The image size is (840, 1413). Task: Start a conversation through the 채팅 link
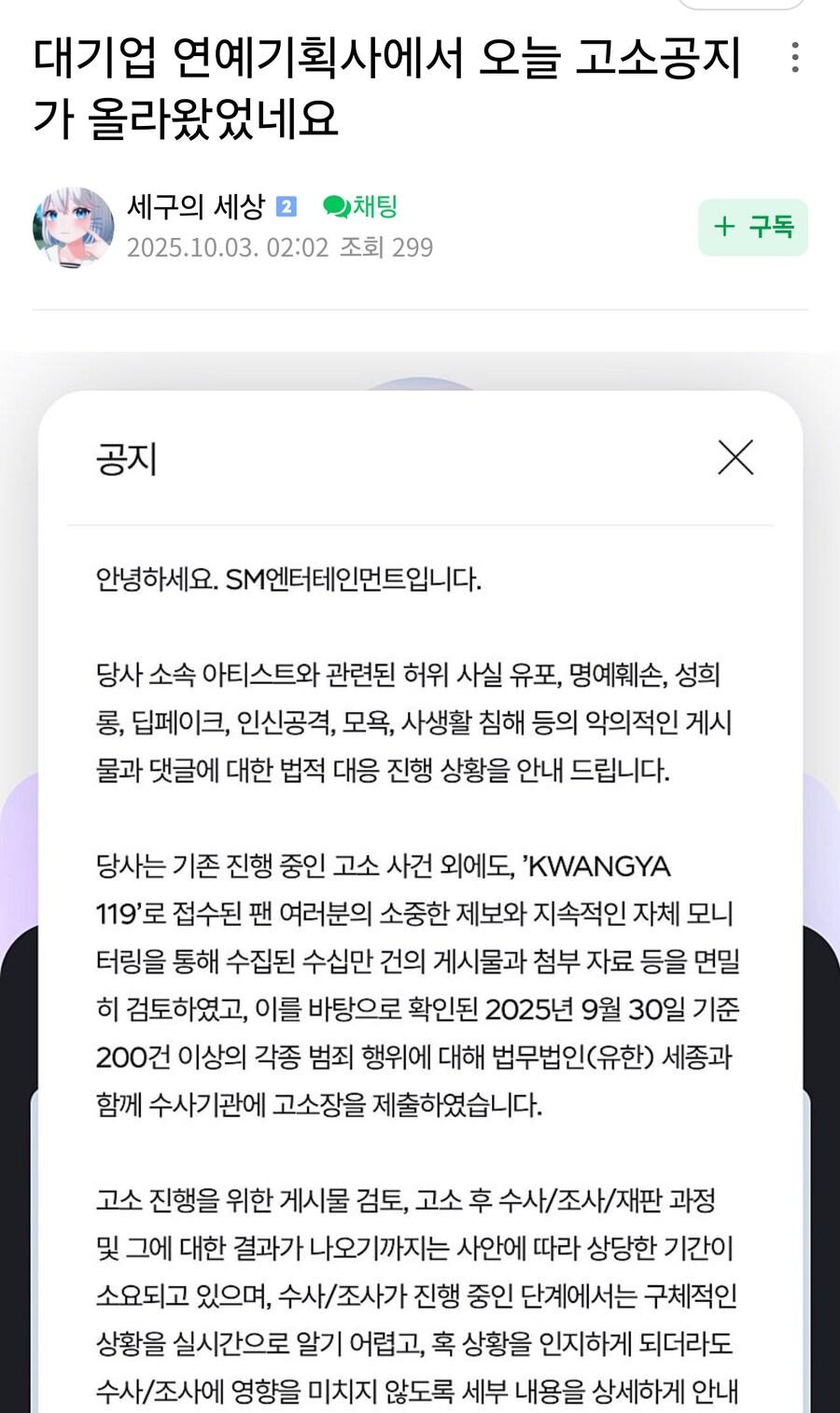coord(371,206)
